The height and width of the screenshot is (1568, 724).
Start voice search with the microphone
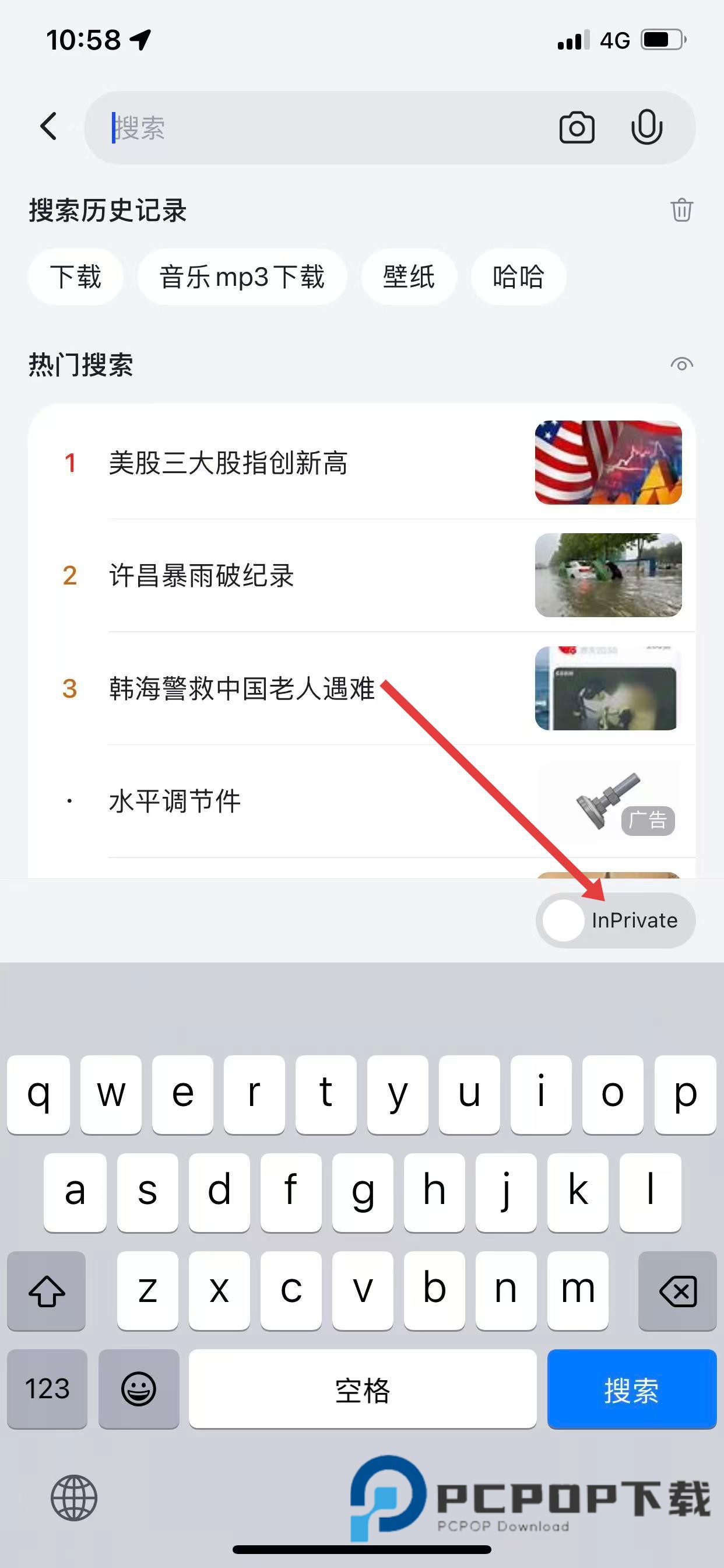pyautogui.click(x=646, y=127)
